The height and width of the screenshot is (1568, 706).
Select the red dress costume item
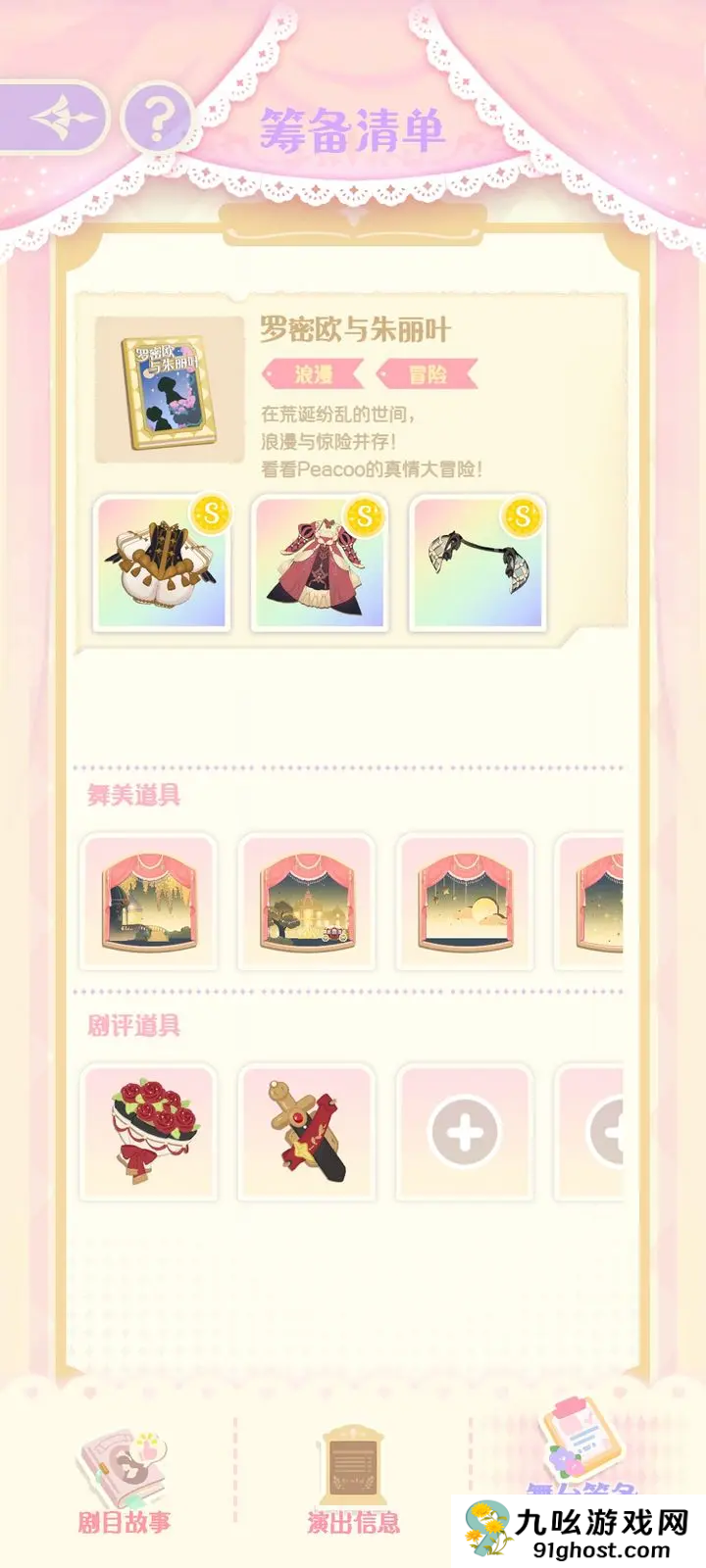click(x=320, y=563)
